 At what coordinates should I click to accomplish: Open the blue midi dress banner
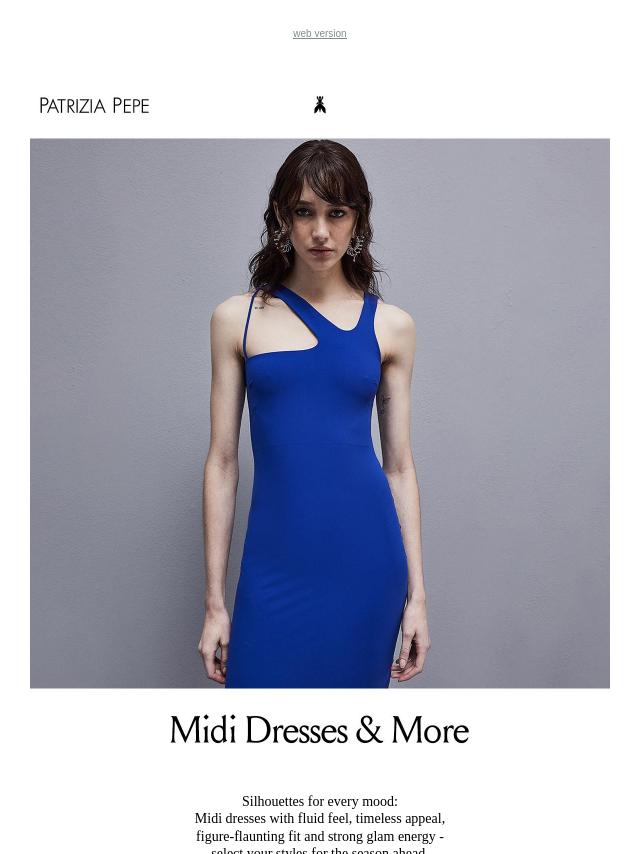(x=320, y=412)
